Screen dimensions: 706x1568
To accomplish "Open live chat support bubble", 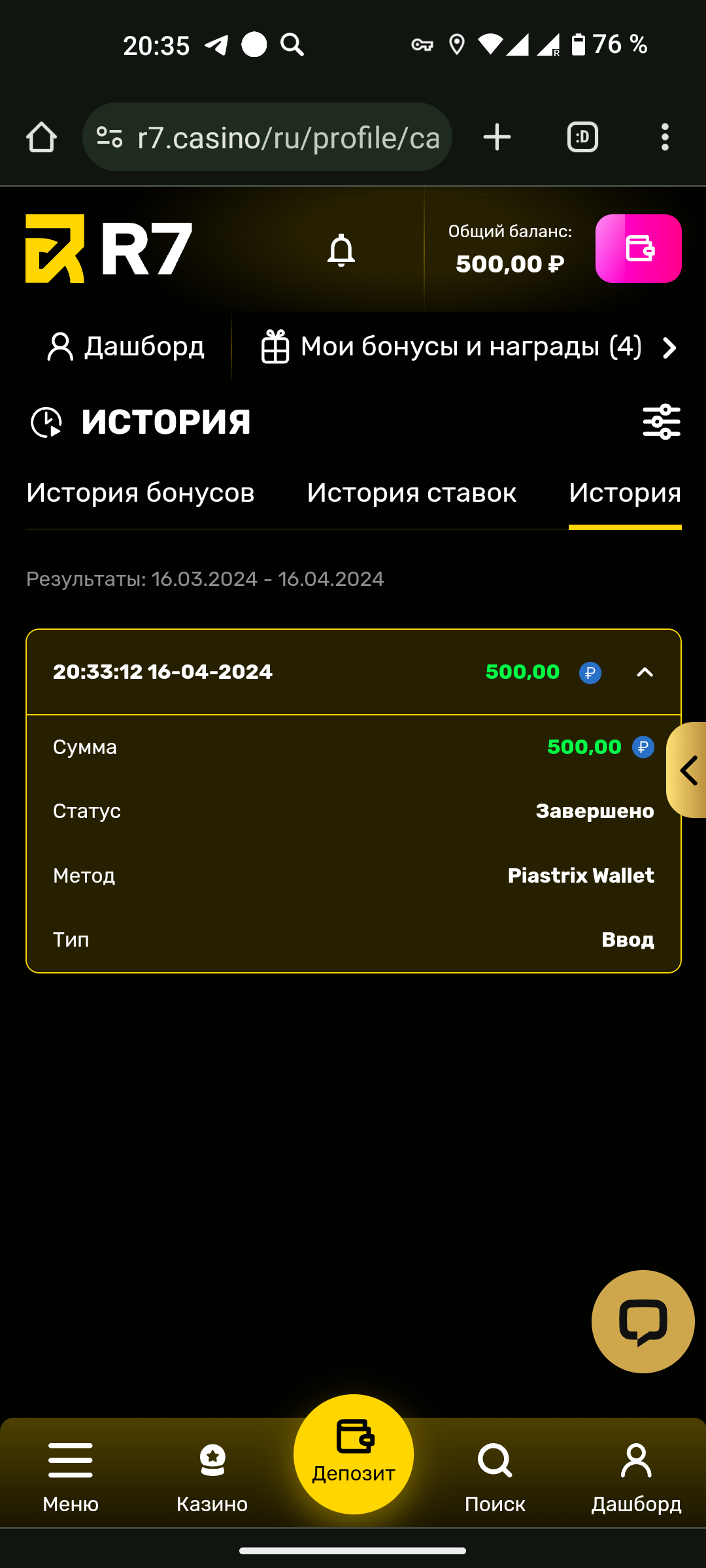I will coord(643,1321).
